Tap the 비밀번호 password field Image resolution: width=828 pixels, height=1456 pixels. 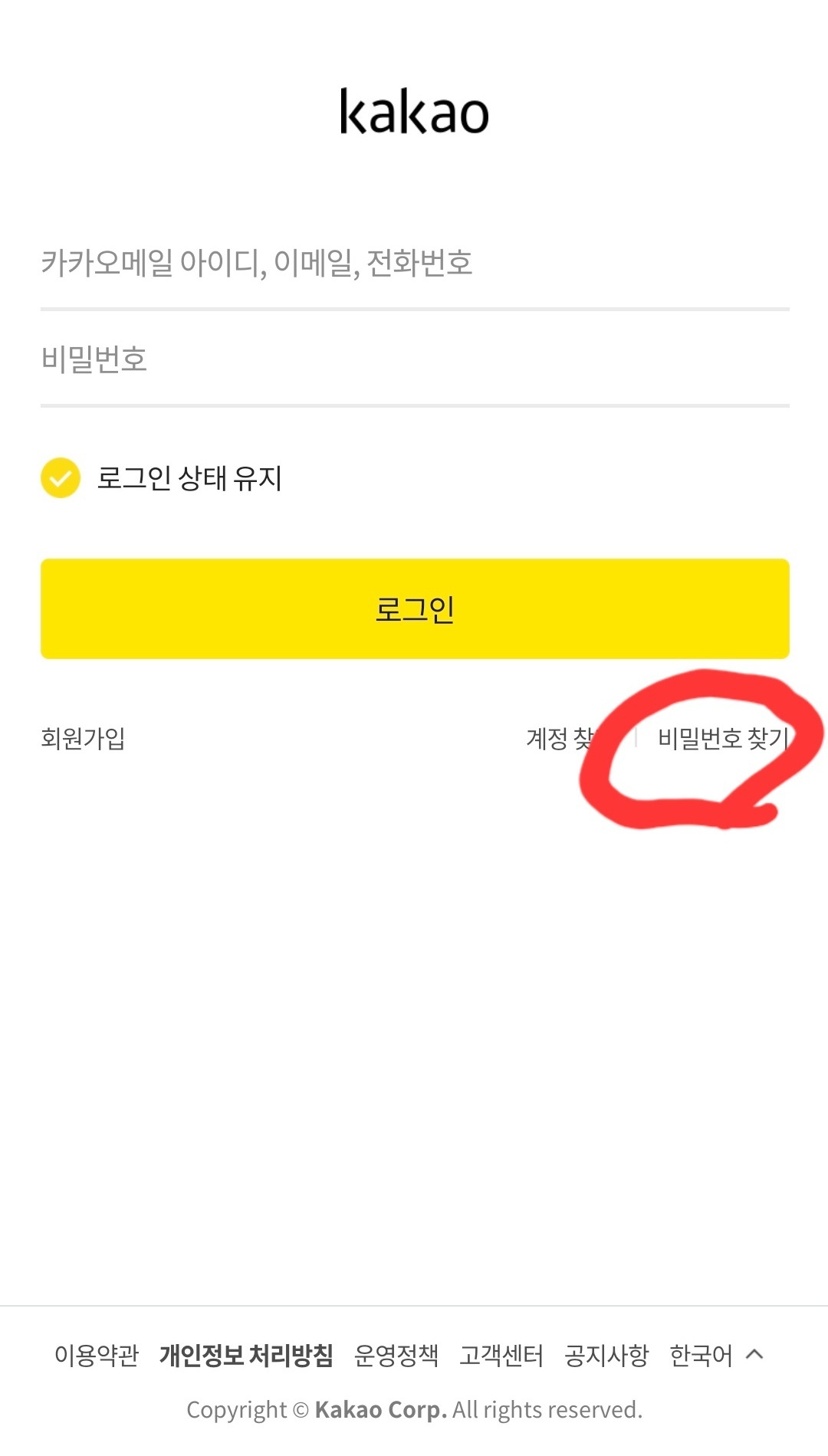415,359
